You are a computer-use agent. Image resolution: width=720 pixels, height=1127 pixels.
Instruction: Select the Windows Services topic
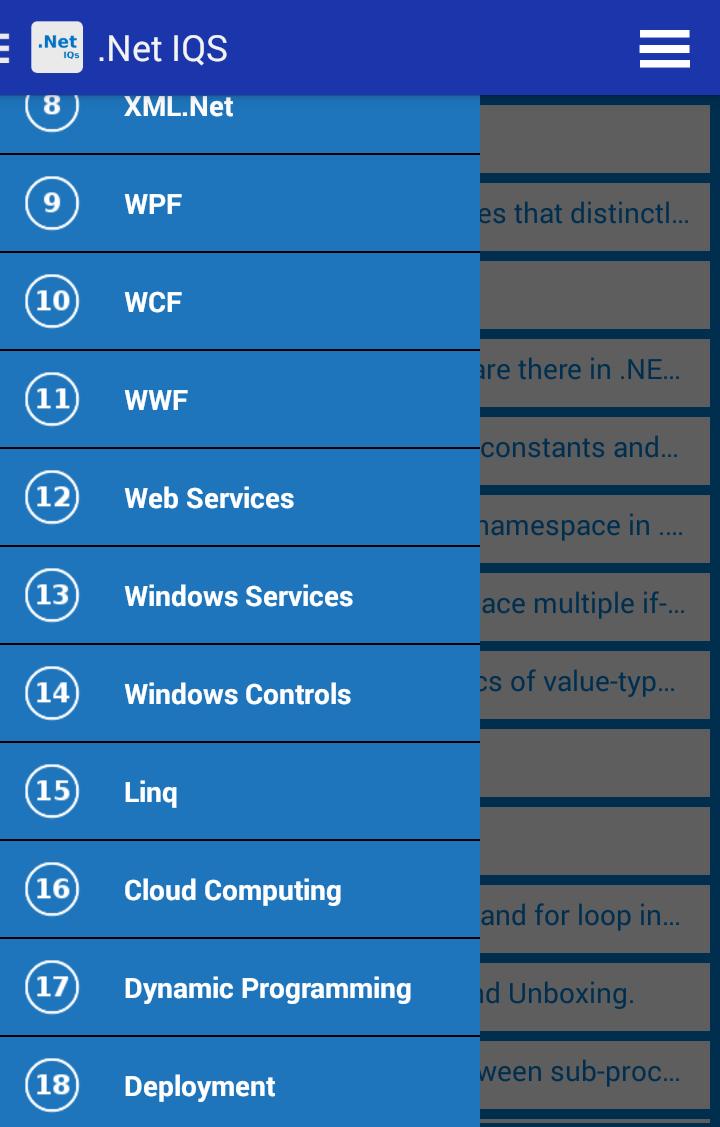[238, 595]
